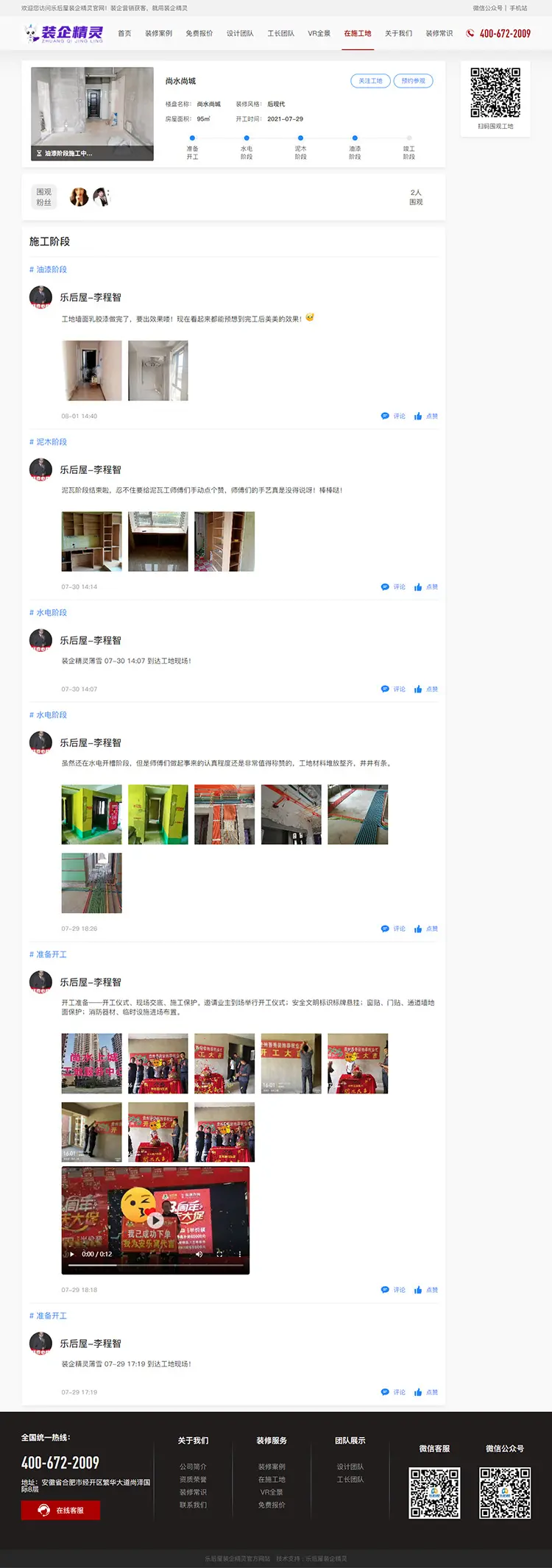
Task: Open 关于我们 page
Action: coord(398,33)
